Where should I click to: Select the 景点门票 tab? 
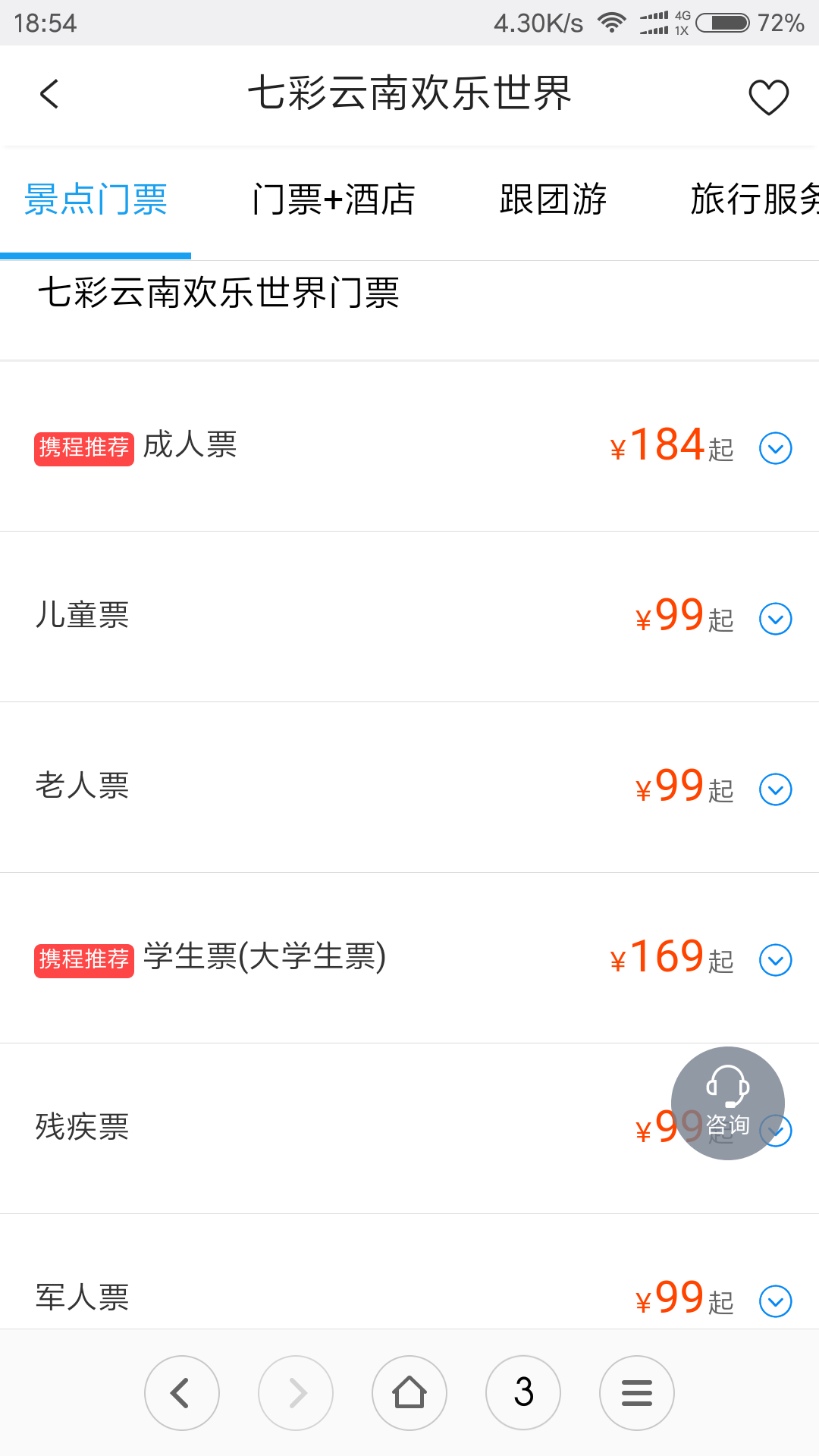[x=96, y=200]
